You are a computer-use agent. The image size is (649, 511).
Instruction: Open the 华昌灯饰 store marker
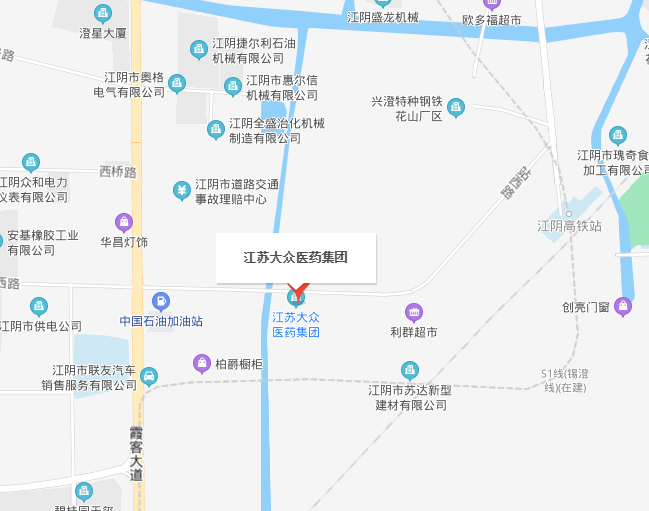(124, 221)
